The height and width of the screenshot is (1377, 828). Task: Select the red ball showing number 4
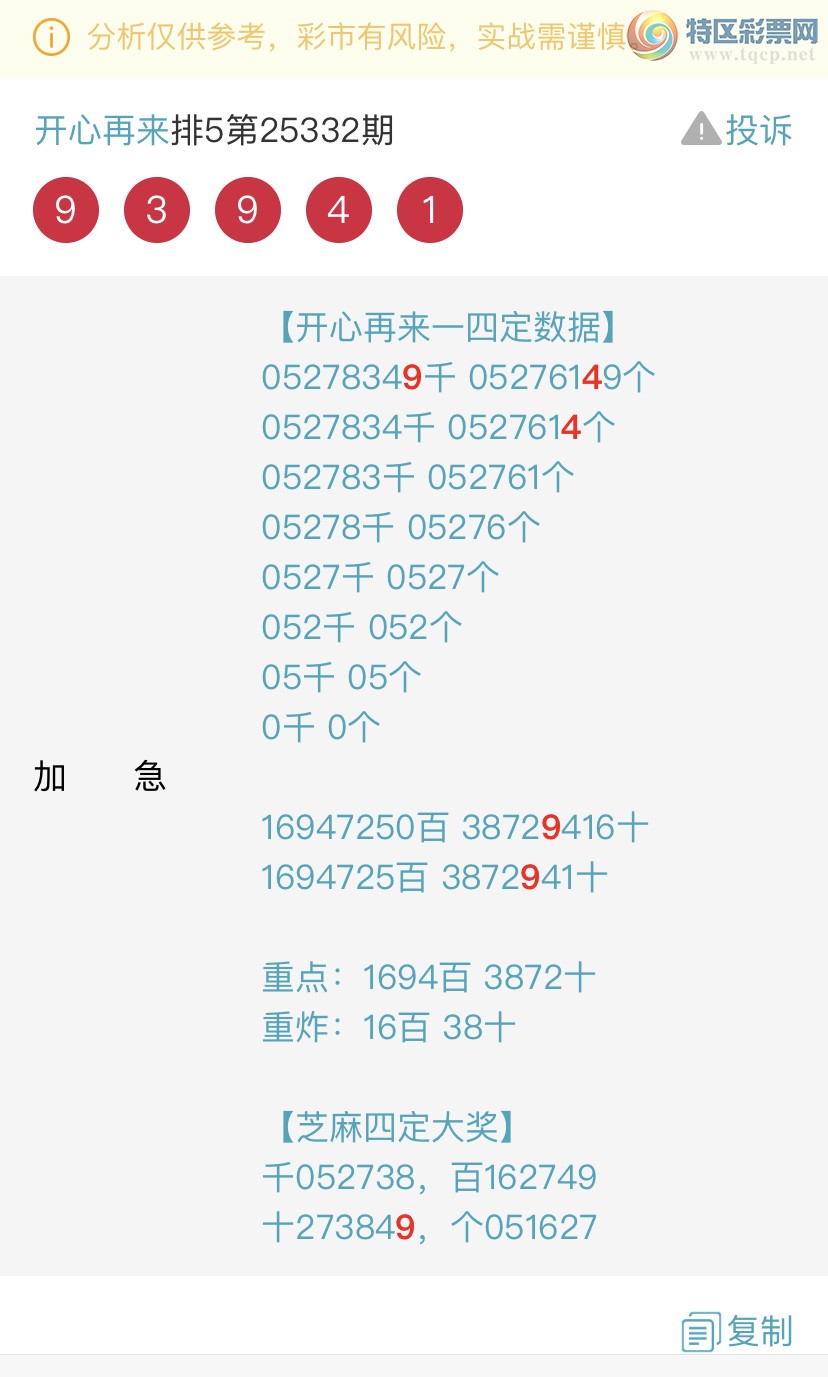[339, 209]
